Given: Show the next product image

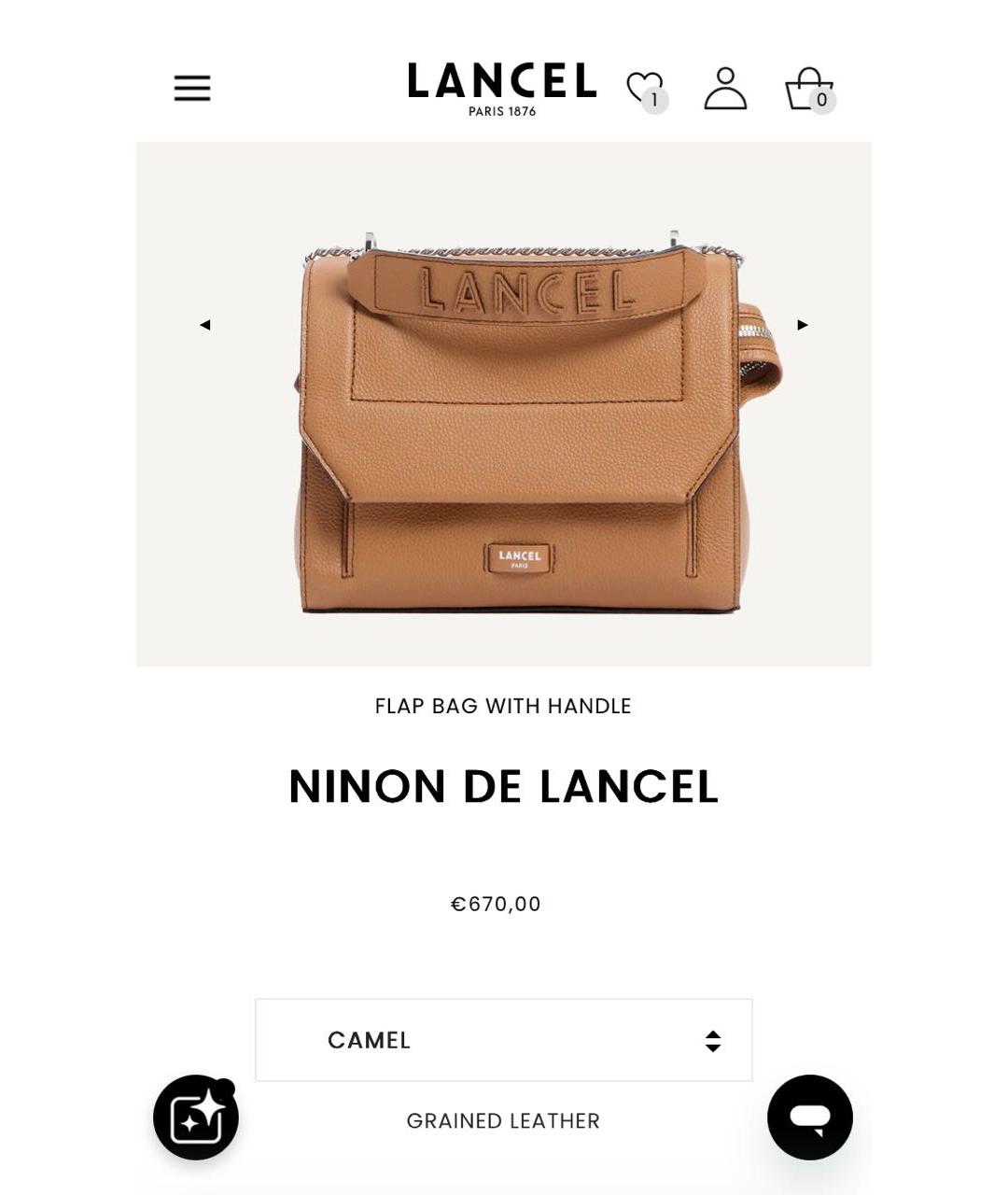Looking at the screenshot, I should (x=802, y=325).
